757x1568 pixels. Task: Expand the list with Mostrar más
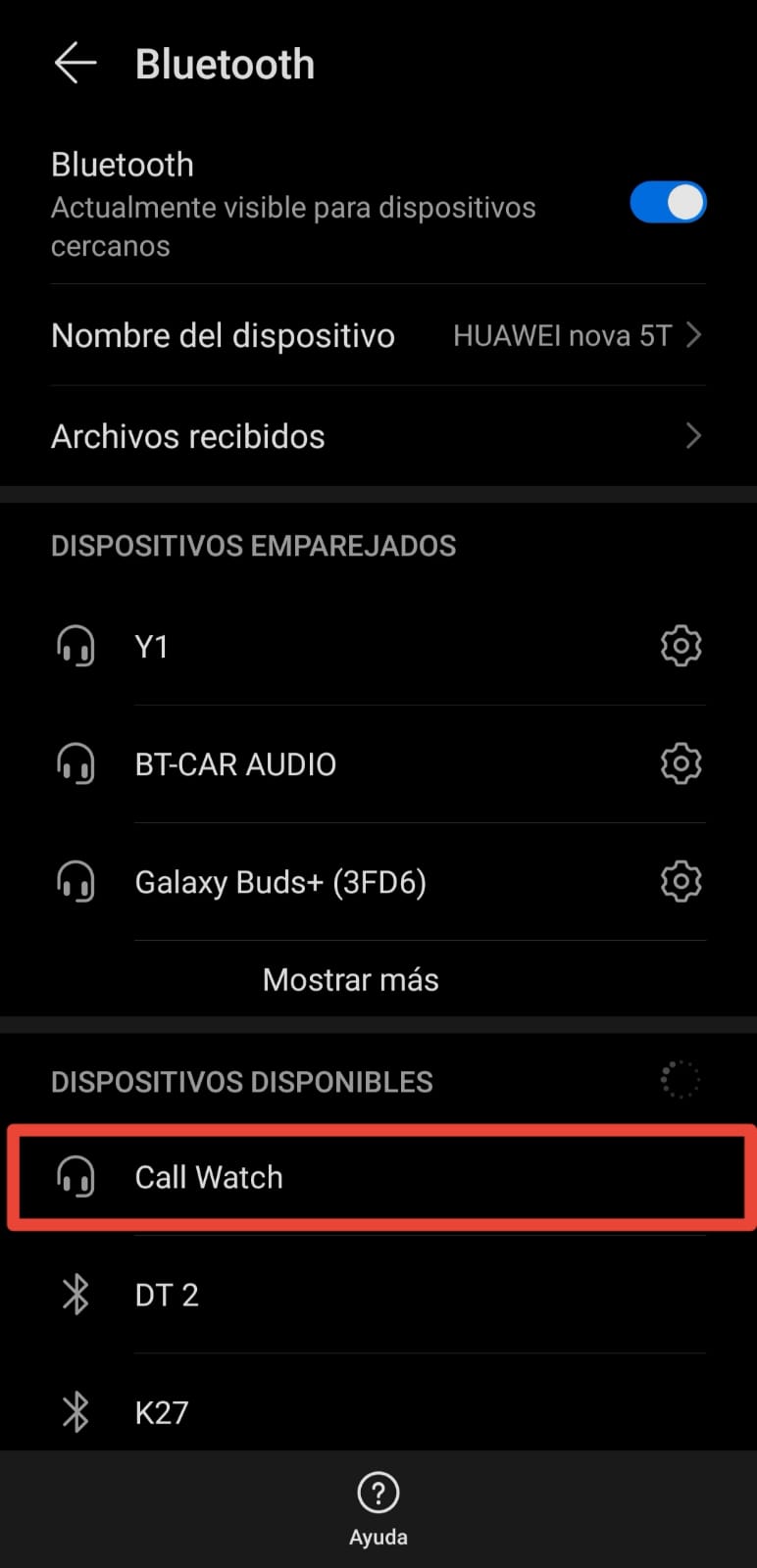351,979
